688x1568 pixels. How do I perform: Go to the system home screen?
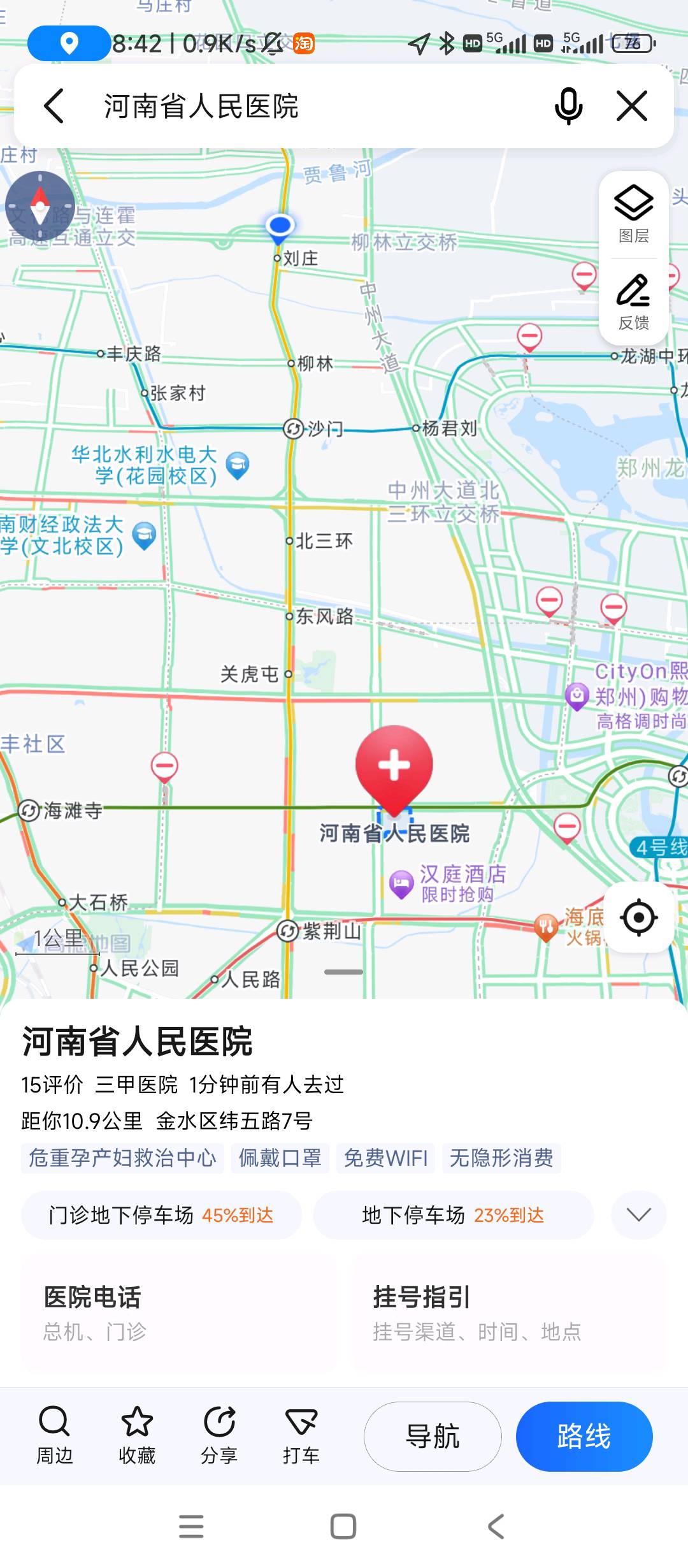(343, 1527)
